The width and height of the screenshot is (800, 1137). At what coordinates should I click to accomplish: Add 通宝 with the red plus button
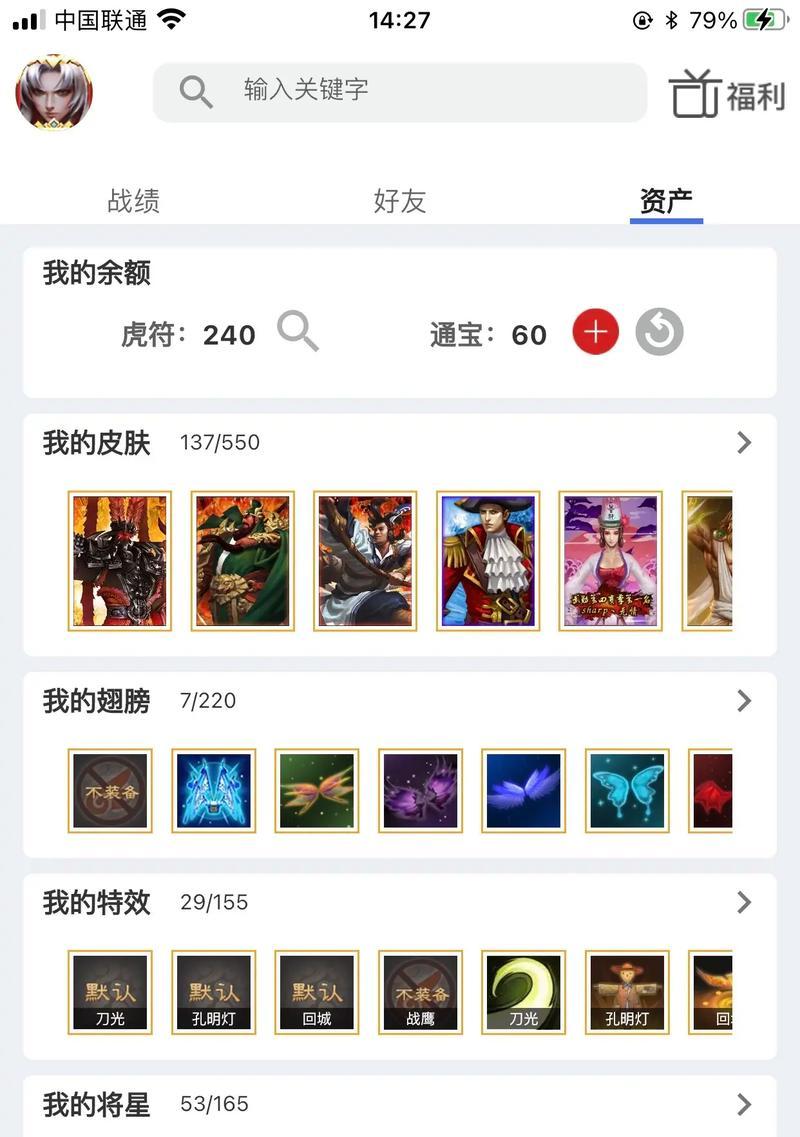tap(595, 332)
